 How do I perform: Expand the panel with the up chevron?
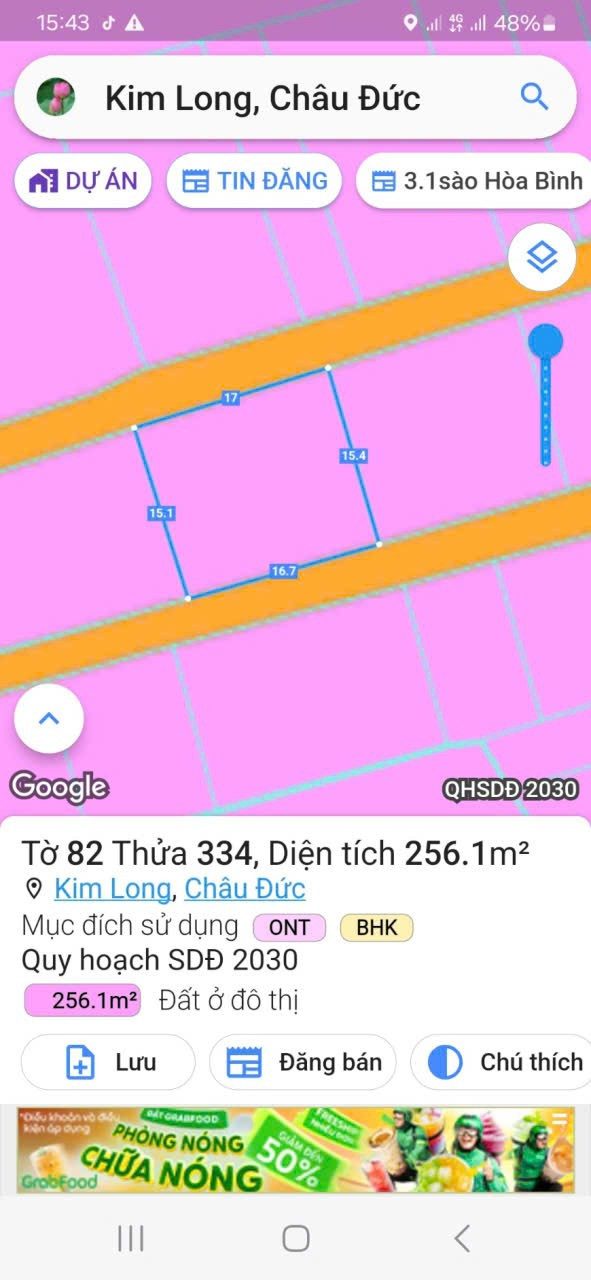tap(49, 718)
